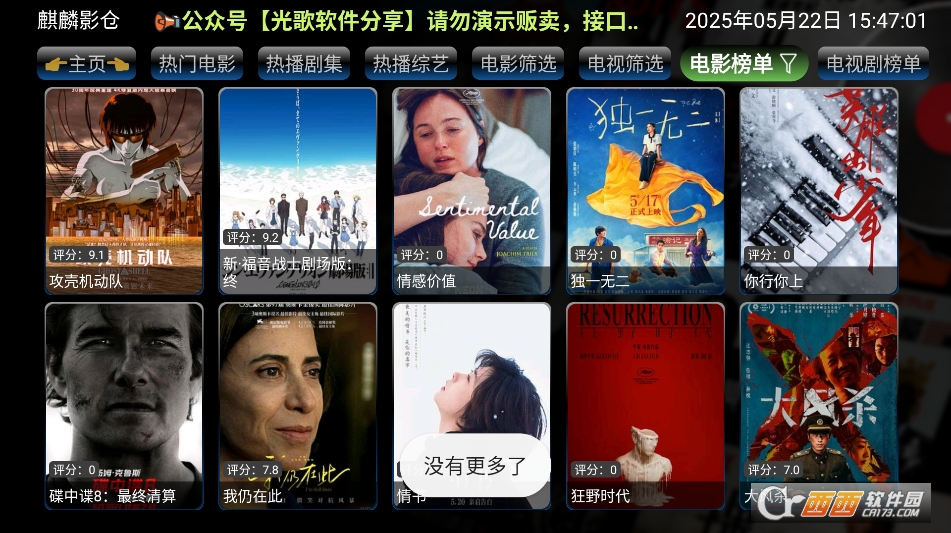Tap the 电影榜单 filter tab
The width and height of the screenshot is (951, 533).
(x=743, y=64)
